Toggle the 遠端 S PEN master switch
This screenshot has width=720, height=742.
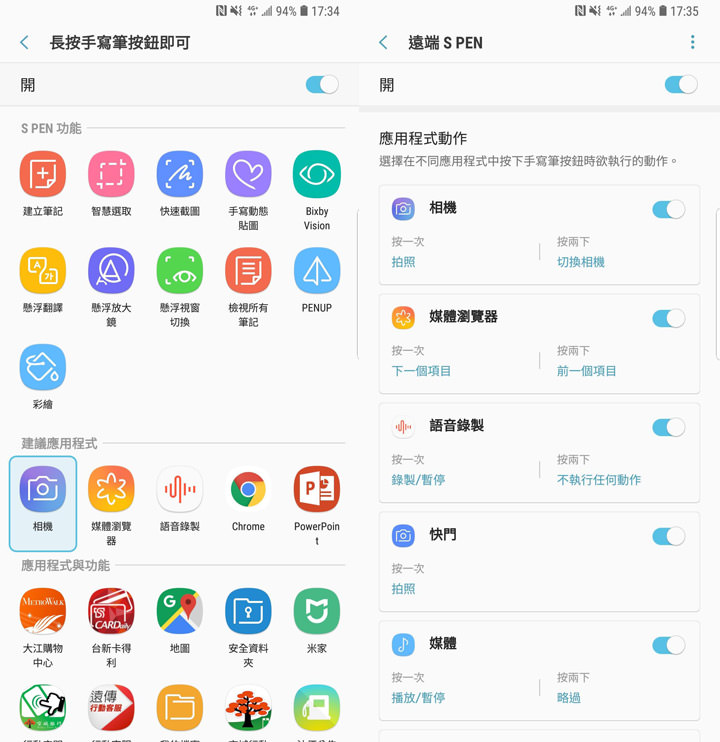[681, 85]
